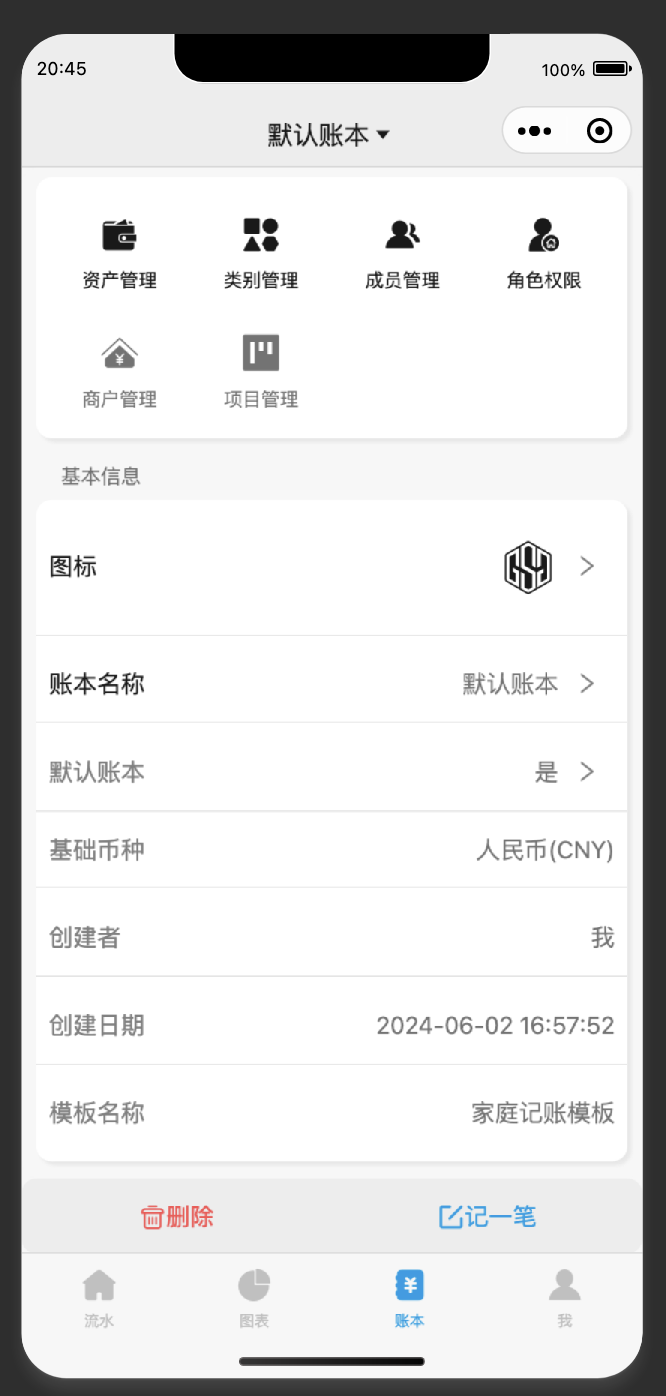Open 类别管理
This screenshot has height=1396, width=666.
(x=261, y=253)
